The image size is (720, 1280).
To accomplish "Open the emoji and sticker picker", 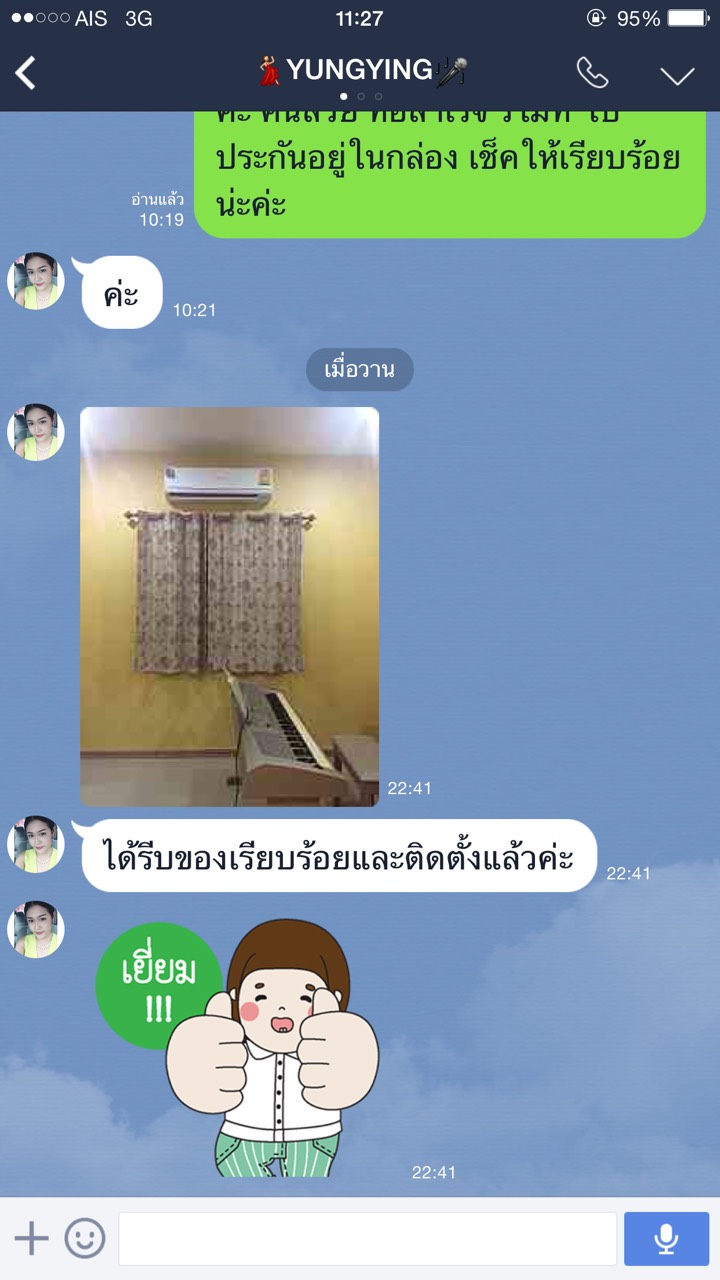I will point(85,1239).
